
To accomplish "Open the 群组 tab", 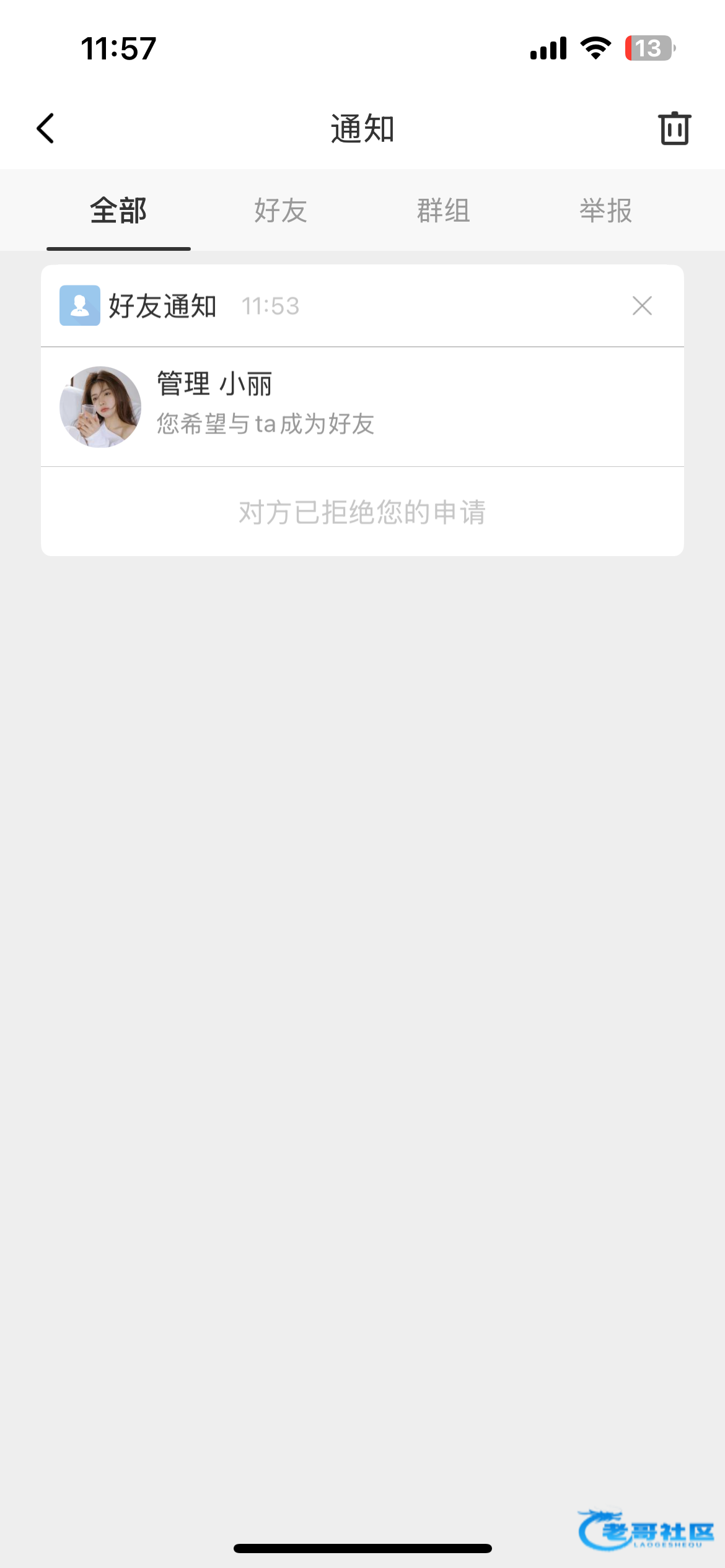I will tap(443, 211).
